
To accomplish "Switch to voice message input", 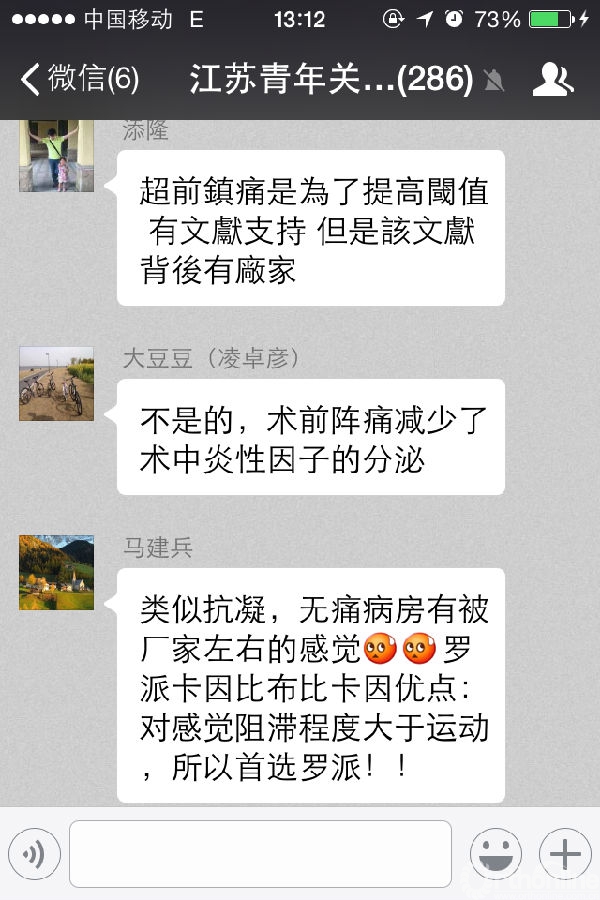I will (34, 854).
